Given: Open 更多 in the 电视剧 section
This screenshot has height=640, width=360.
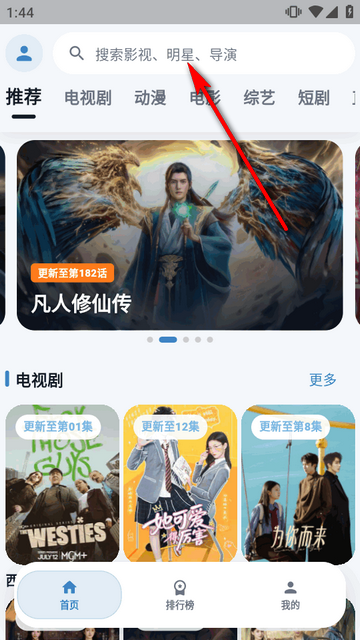Looking at the screenshot, I should click(323, 380).
